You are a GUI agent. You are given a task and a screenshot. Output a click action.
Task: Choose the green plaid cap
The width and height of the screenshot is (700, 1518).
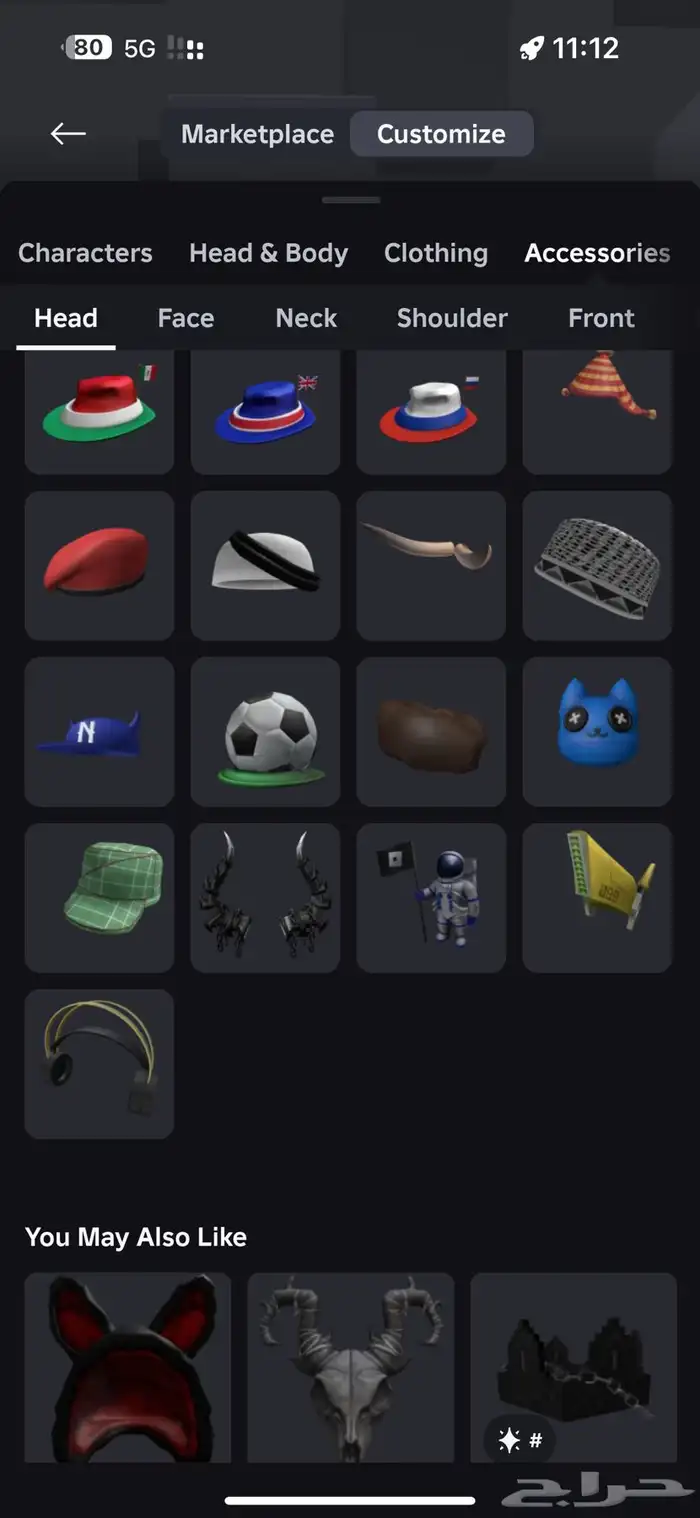(99, 897)
